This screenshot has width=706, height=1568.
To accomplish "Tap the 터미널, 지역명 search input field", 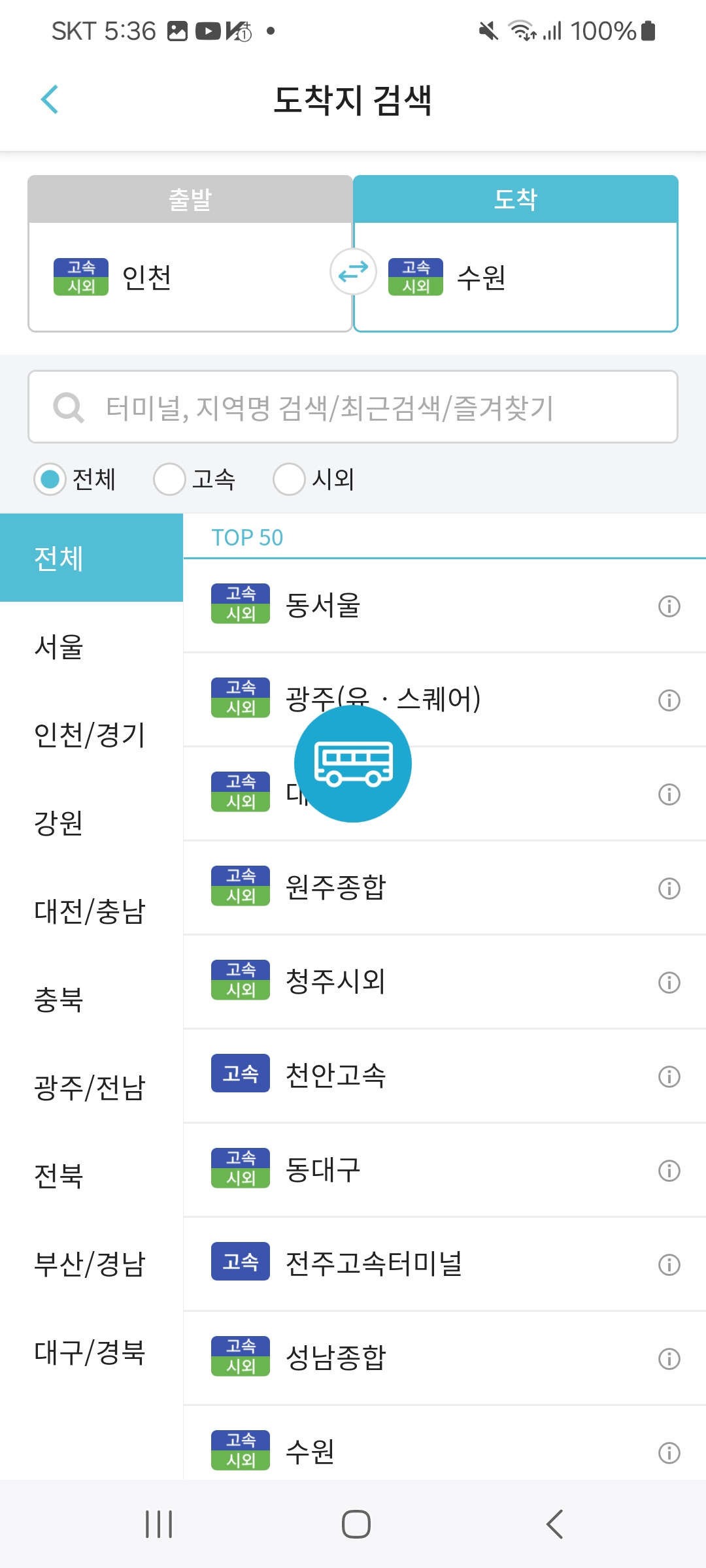I will 353,408.
